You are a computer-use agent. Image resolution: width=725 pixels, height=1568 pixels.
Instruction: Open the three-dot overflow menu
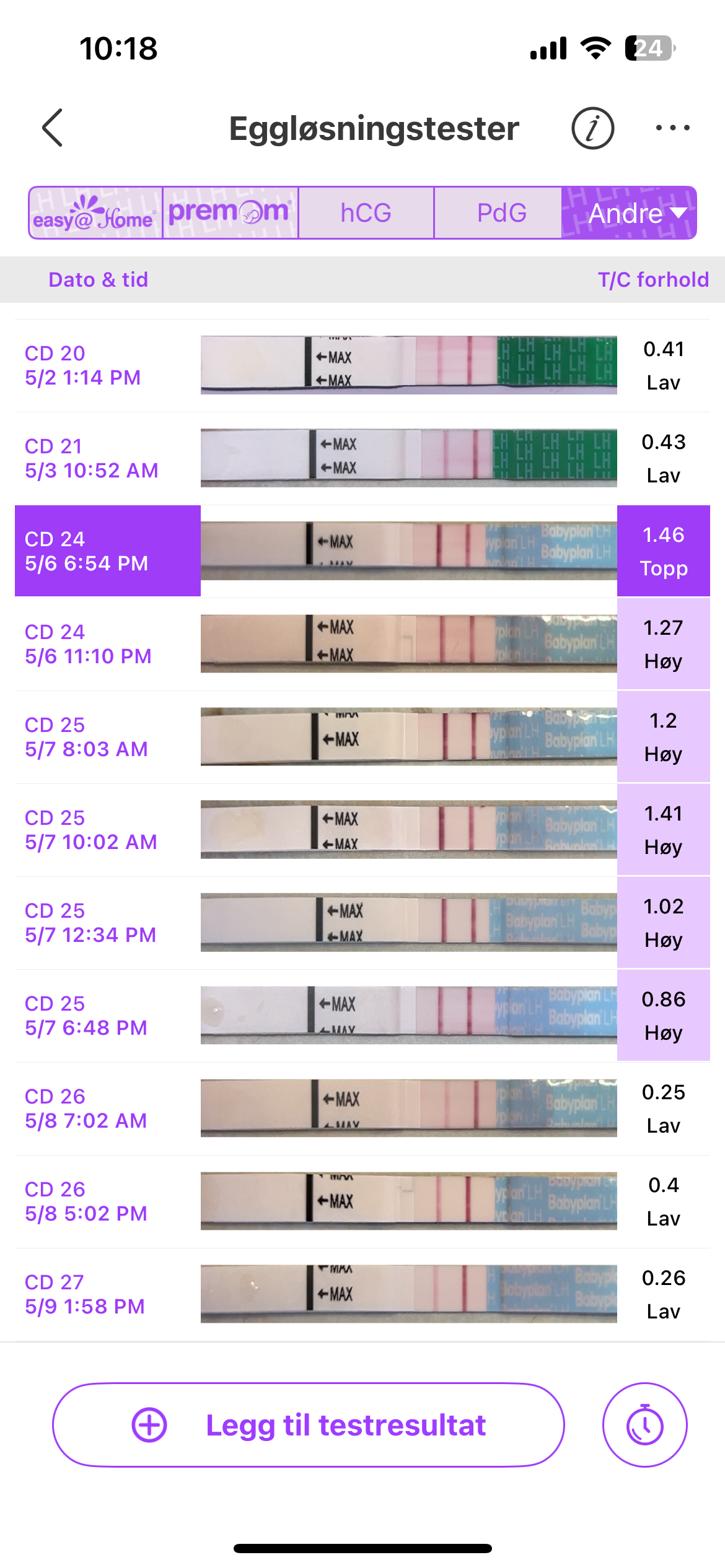click(672, 128)
